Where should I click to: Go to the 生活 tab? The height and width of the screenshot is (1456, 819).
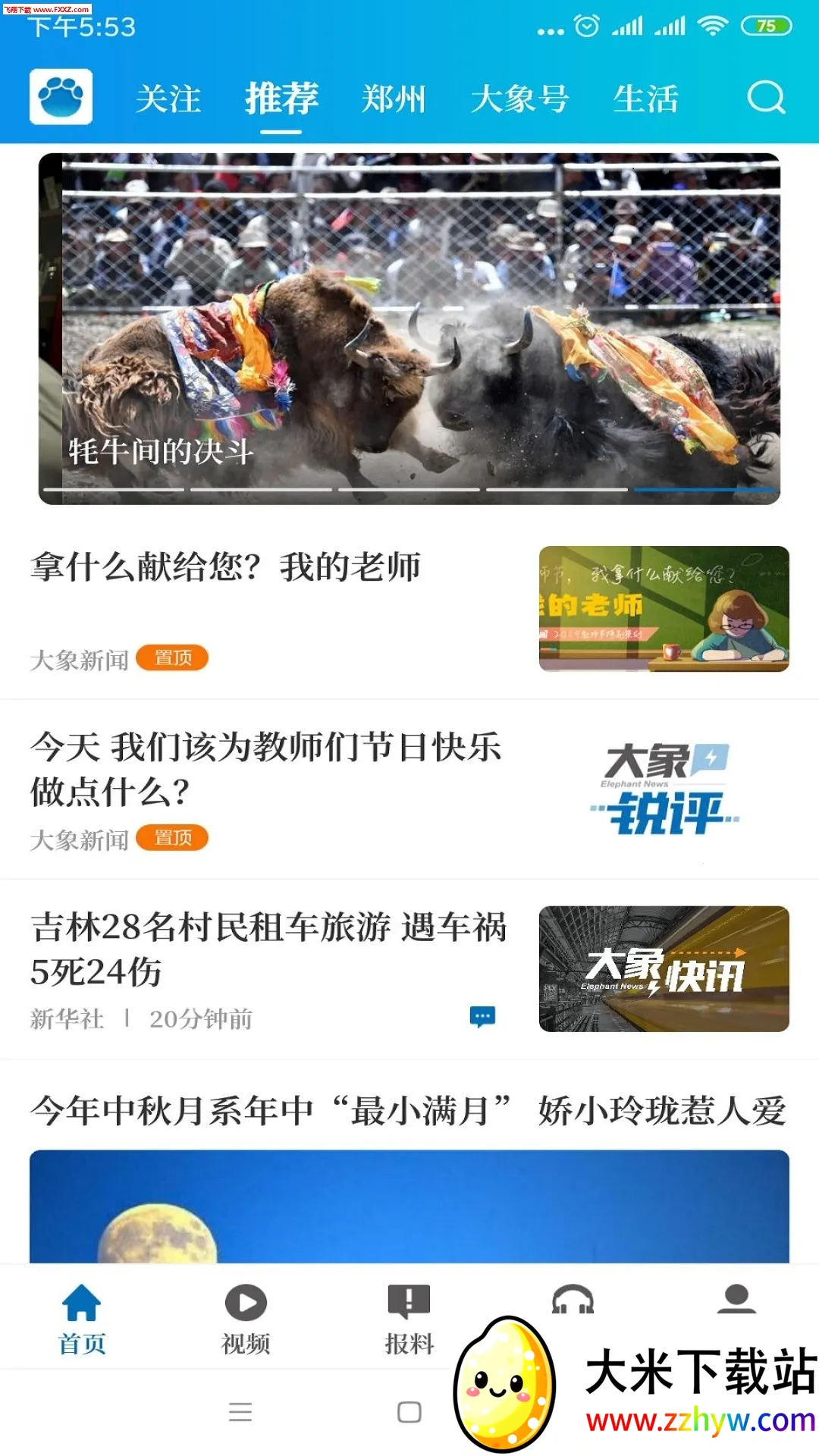pos(645,99)
